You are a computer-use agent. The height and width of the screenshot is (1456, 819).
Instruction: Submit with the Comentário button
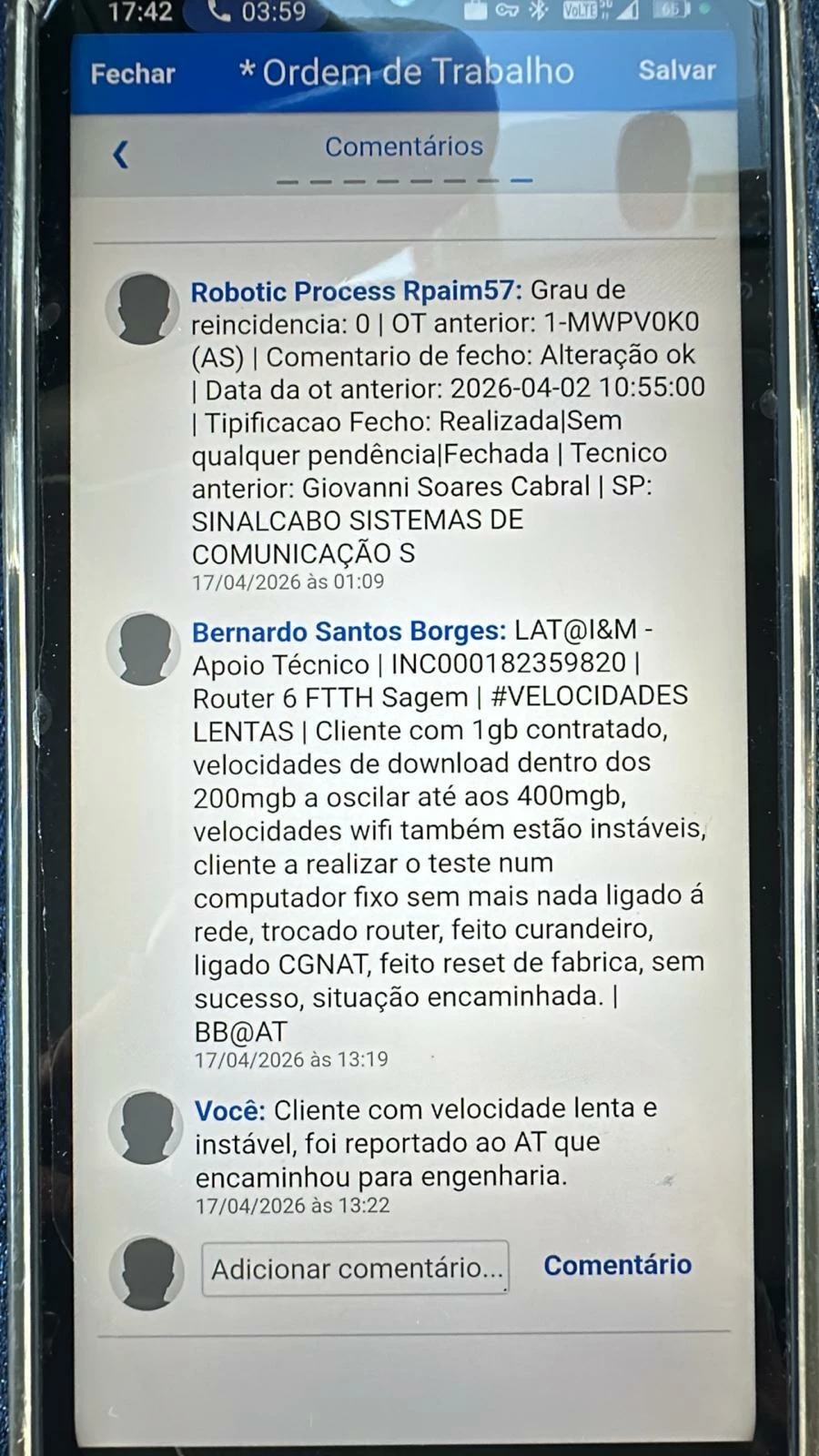[617, 1265]
